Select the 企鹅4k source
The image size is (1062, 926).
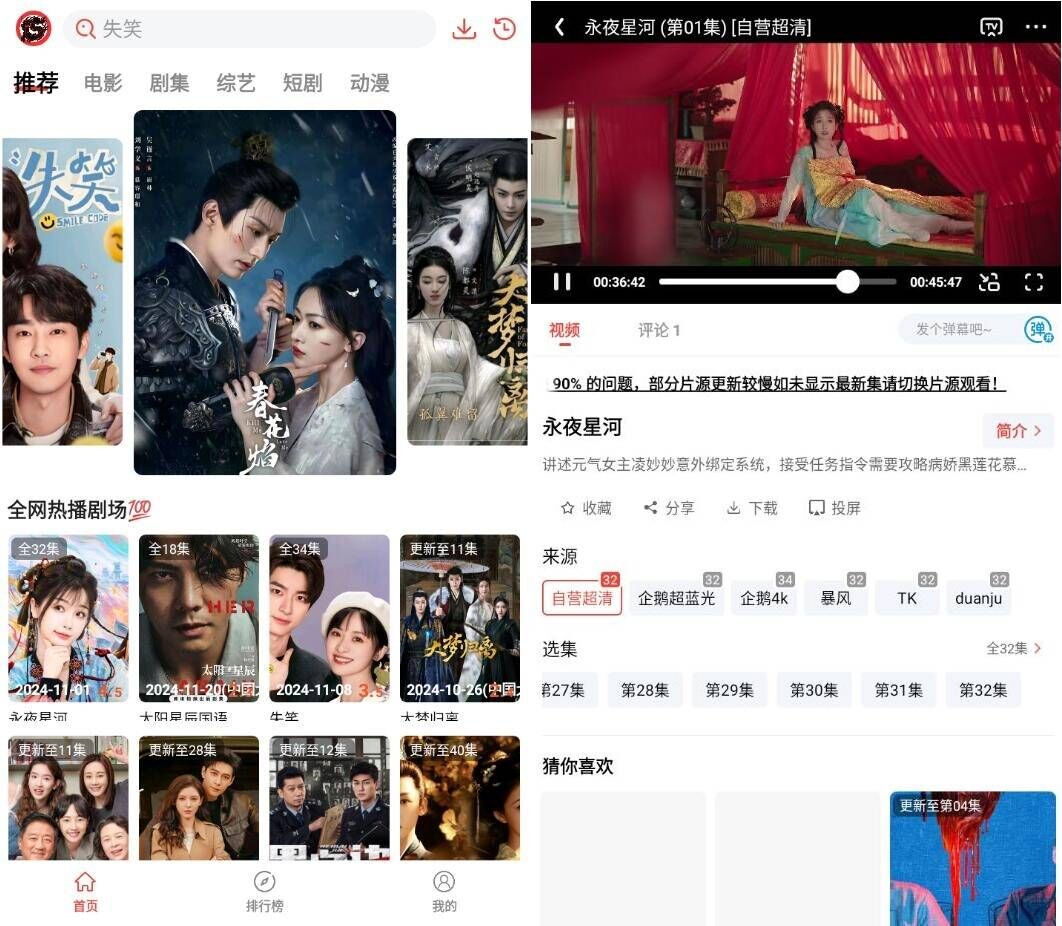click(x=763, y=598)
